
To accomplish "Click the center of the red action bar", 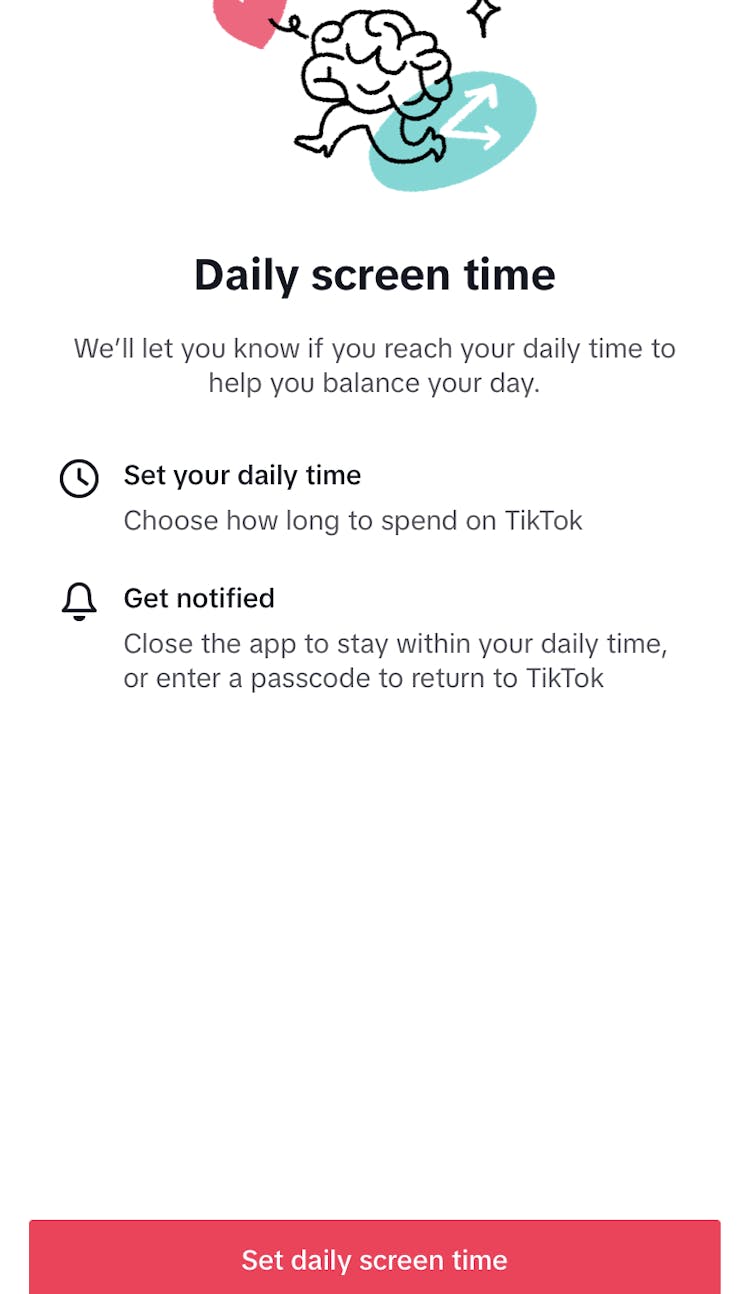I will [x=375, y=1259].
